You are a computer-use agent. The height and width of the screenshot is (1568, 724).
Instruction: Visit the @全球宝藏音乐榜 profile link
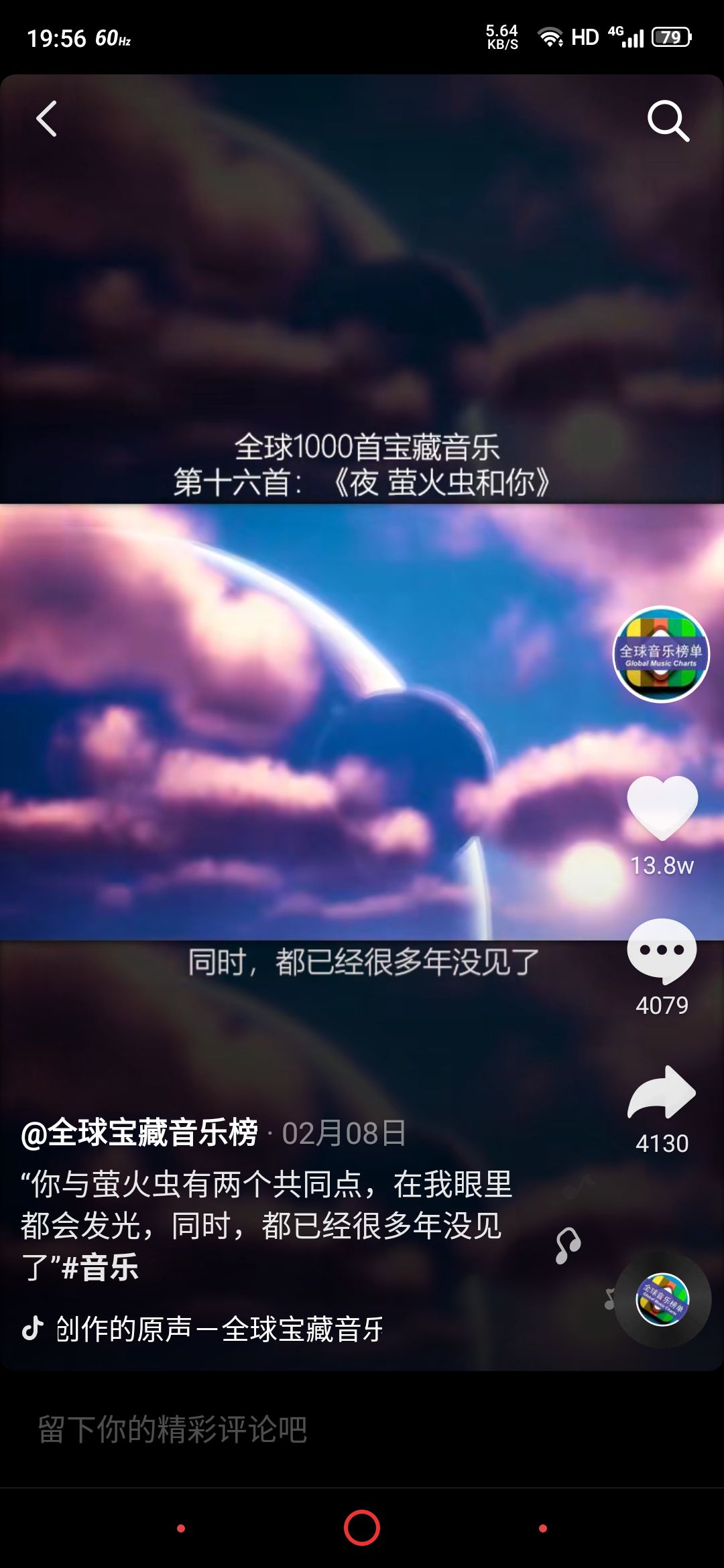click(139, 1133)
